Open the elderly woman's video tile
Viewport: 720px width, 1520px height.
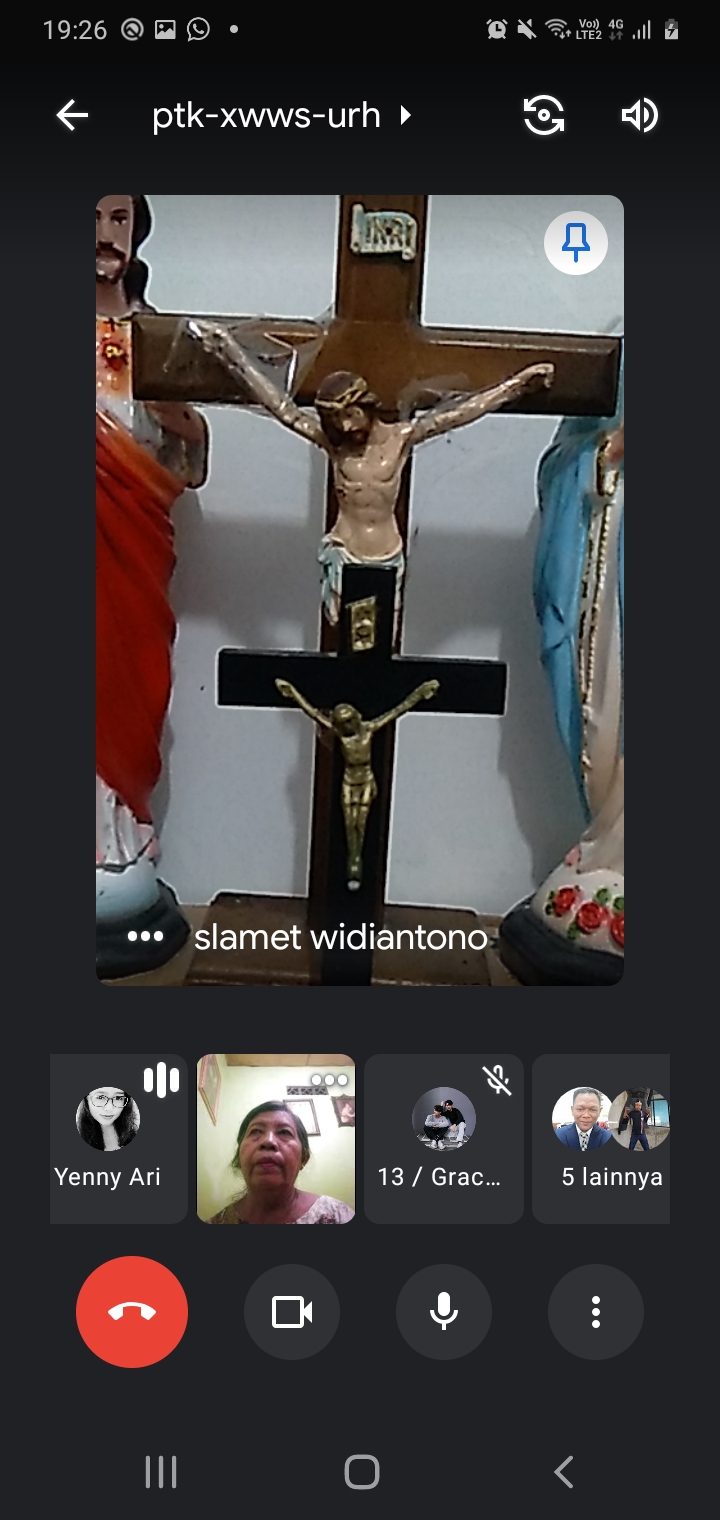click(276, 1138)
